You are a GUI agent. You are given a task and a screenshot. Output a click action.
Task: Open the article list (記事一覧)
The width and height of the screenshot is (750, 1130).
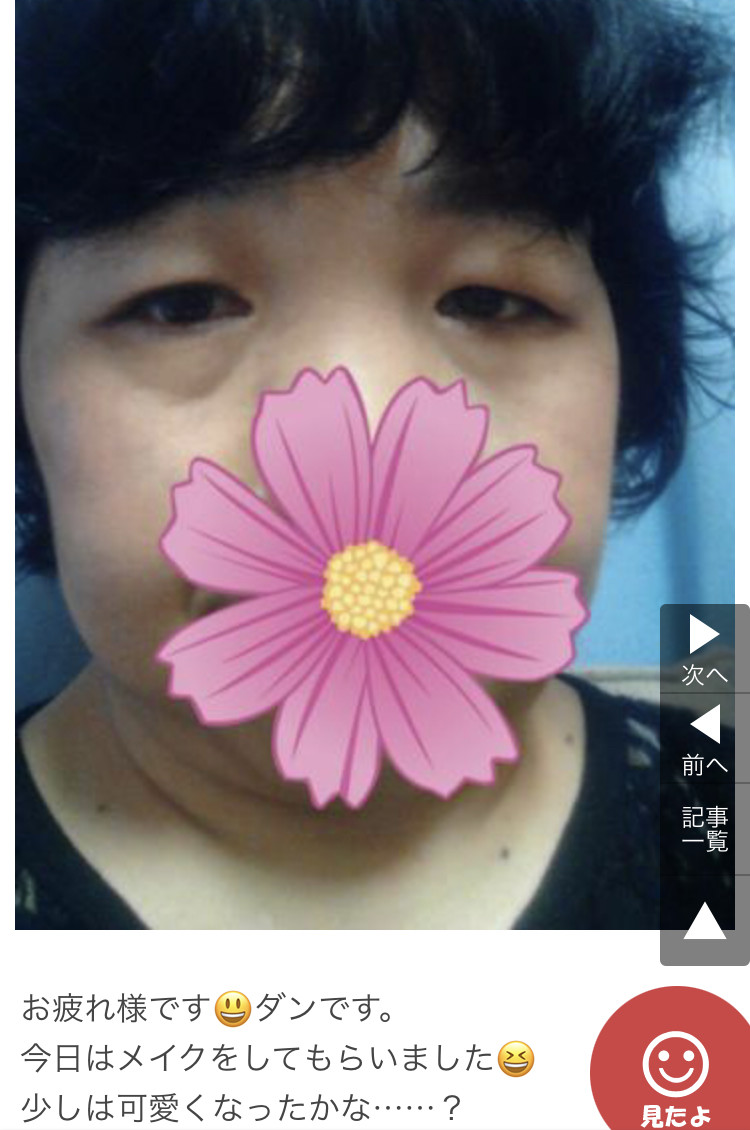coord(704,829)
